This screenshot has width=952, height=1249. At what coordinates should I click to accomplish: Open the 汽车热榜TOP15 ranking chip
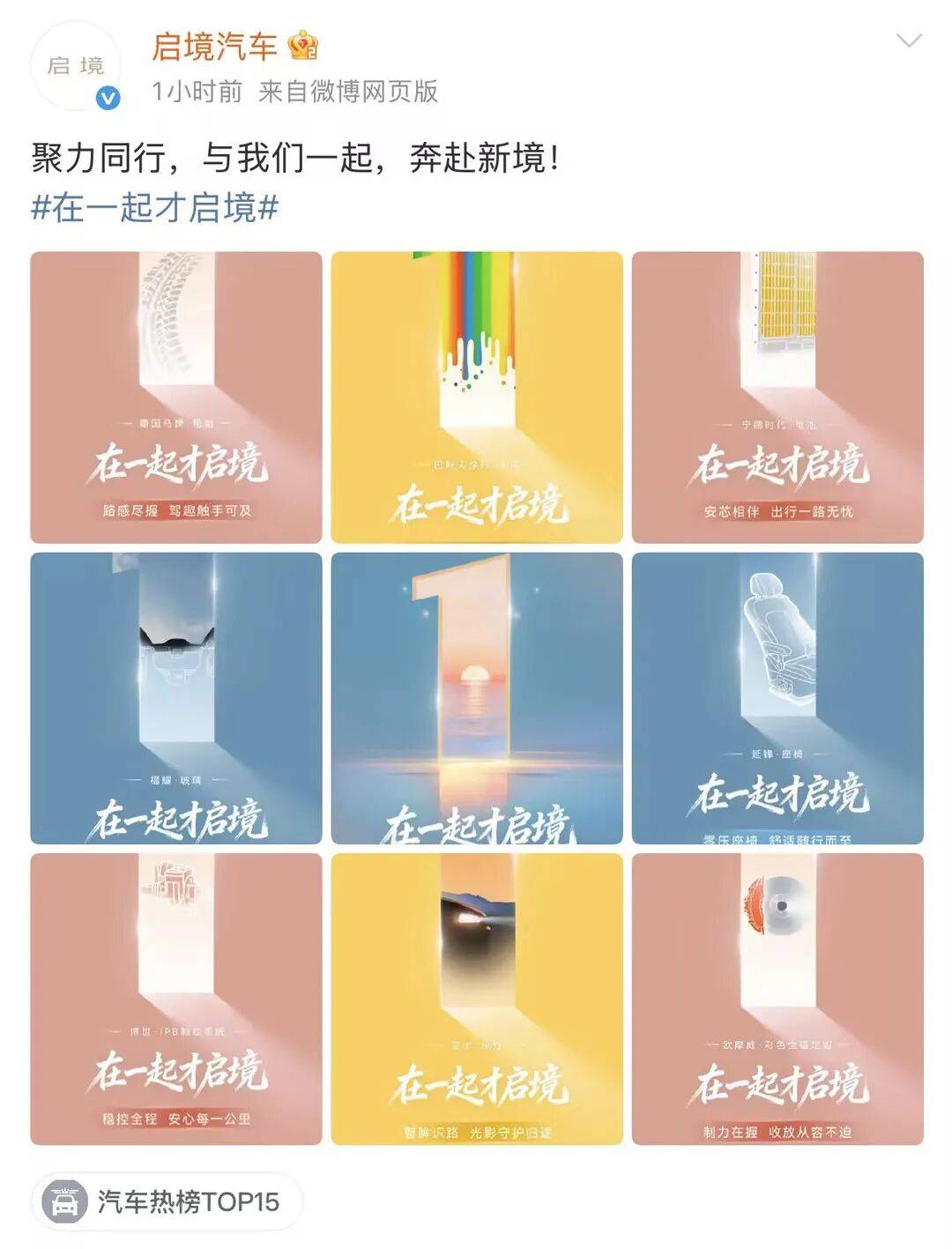167,1201
